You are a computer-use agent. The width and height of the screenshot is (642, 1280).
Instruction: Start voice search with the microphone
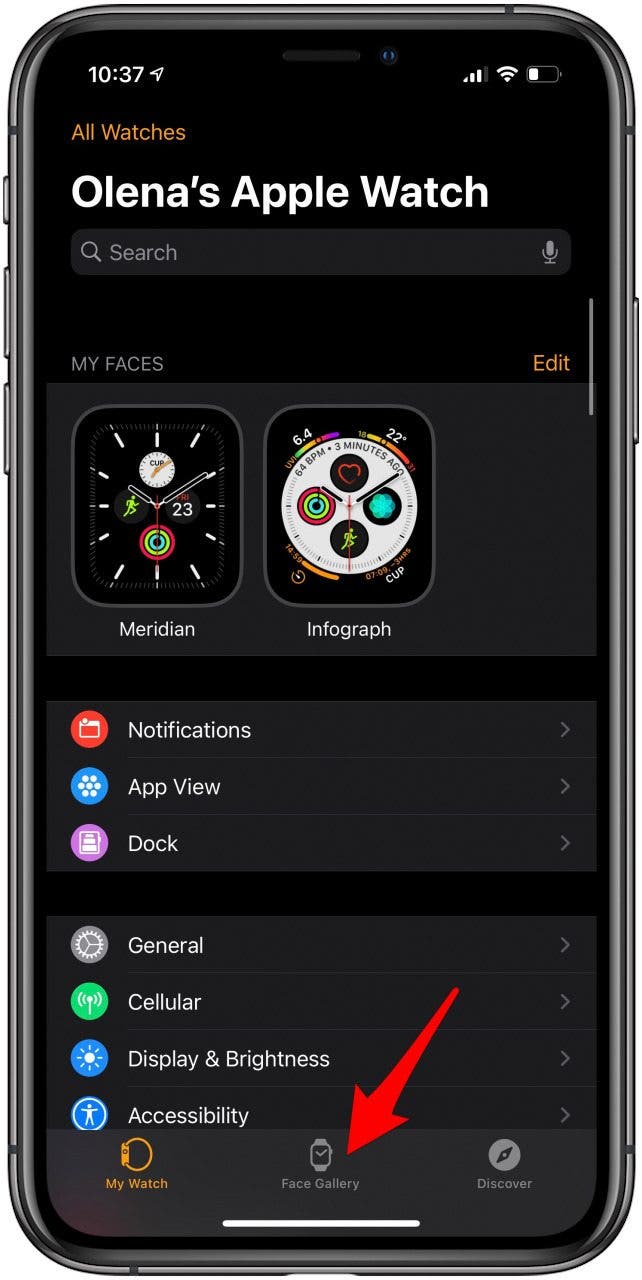(x=549, y=252)
